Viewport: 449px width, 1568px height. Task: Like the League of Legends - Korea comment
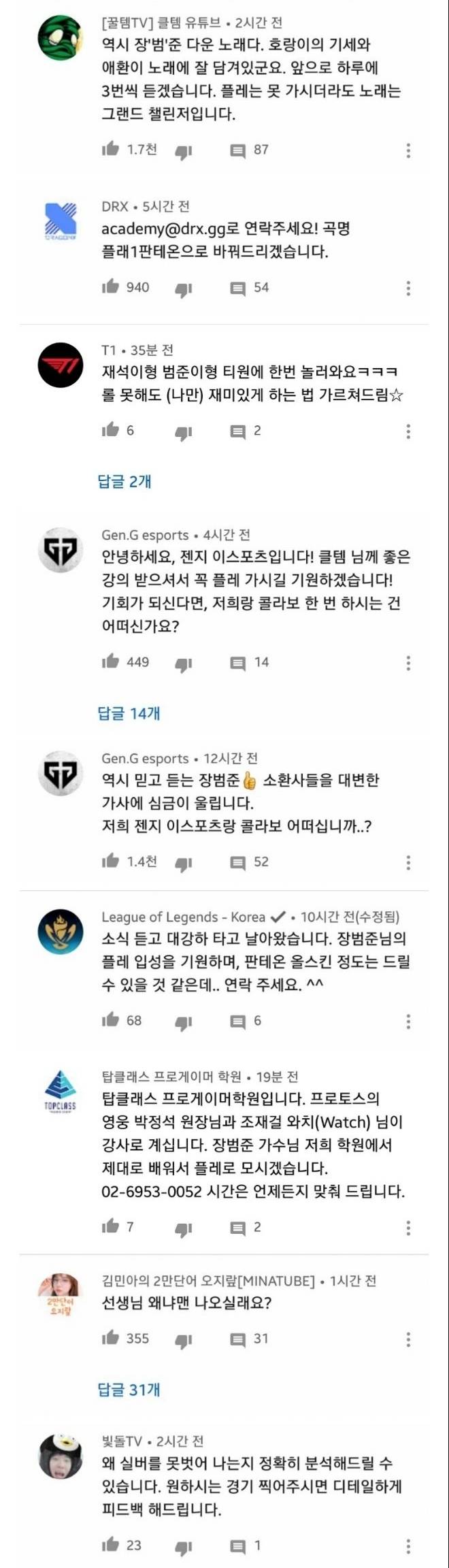pyautogui.click(x=110, y=1019)
